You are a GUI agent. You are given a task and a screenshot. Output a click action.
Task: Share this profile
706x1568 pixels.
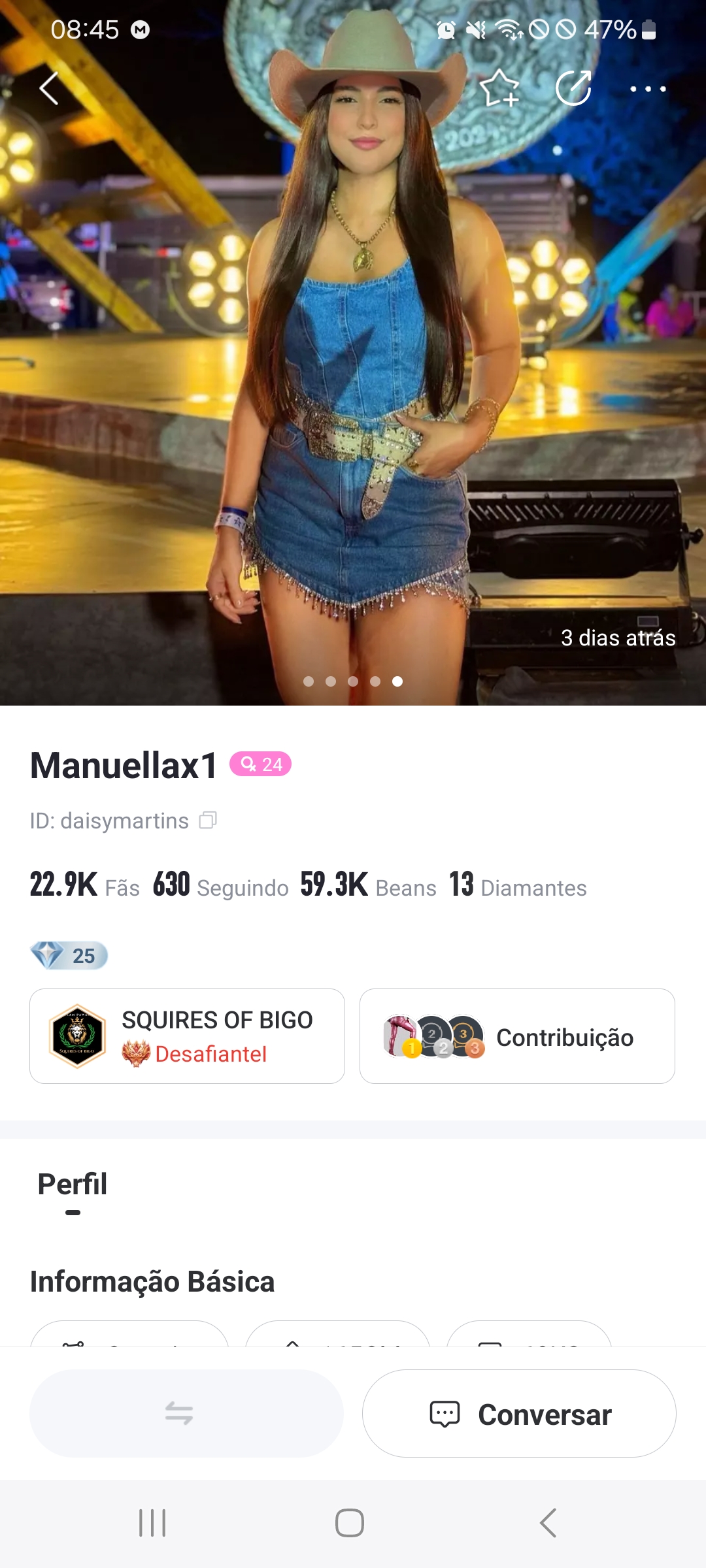[x=573, y=88]
